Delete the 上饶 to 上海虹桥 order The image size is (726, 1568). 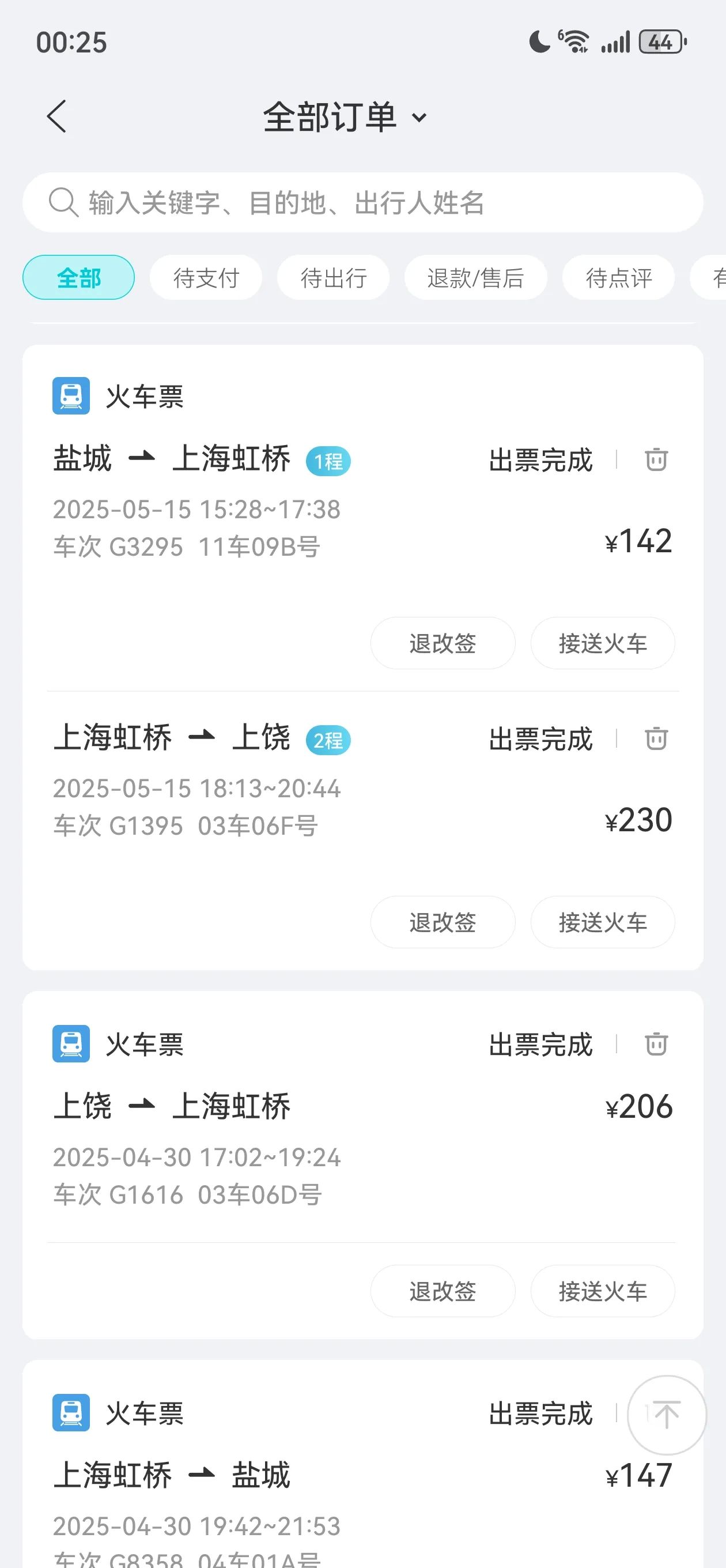pos(656,1045)
